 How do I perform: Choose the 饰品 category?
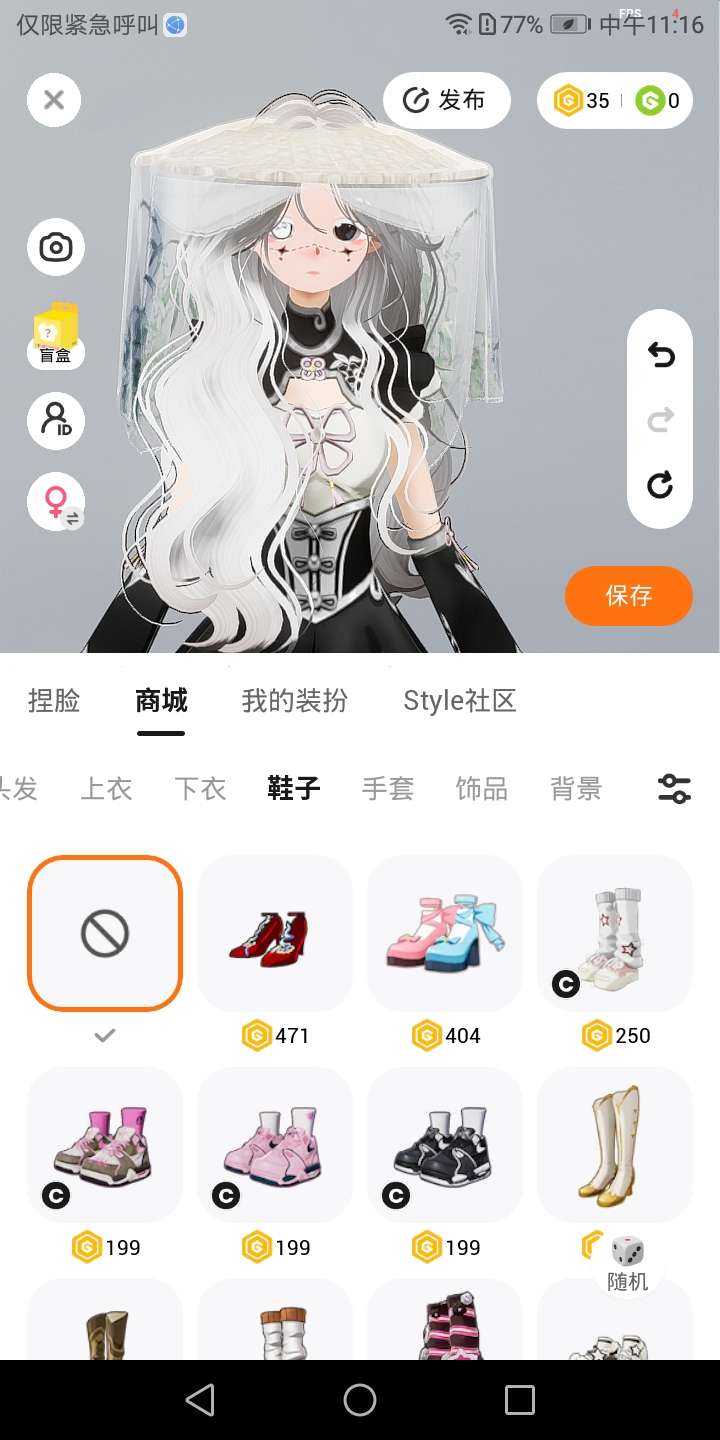click(482, 789)
